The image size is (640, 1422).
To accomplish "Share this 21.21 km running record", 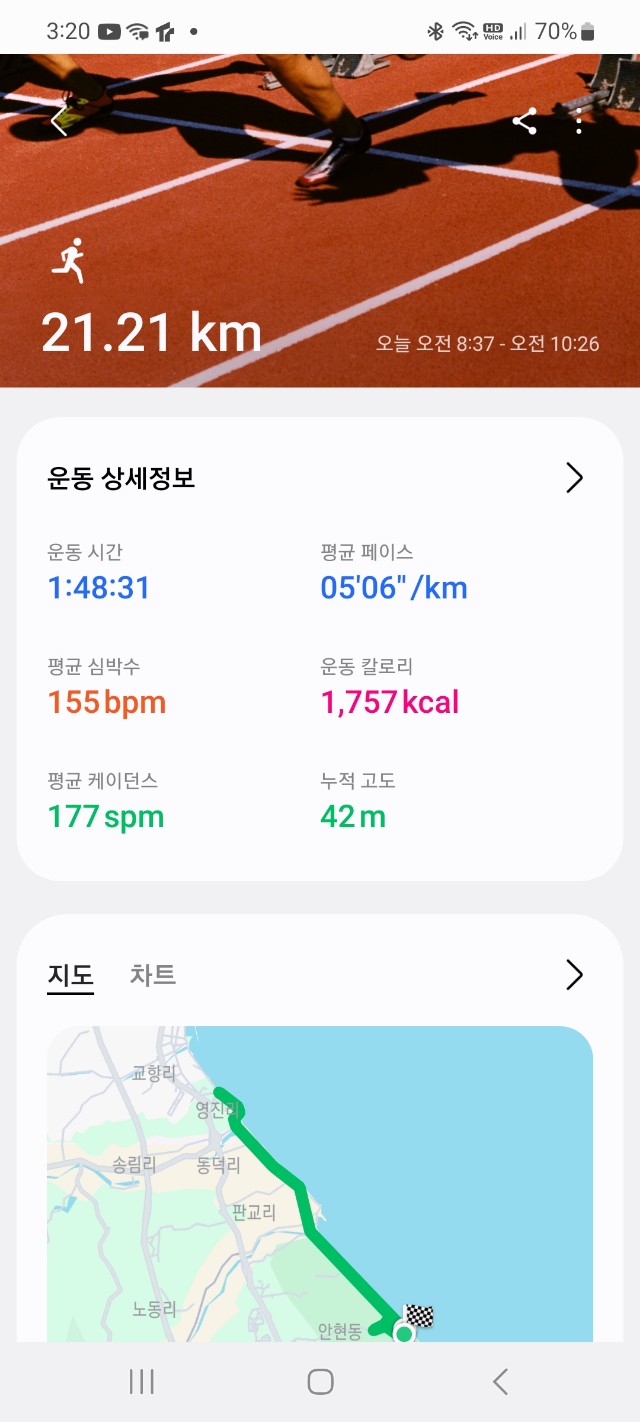I will click(524, 122).
